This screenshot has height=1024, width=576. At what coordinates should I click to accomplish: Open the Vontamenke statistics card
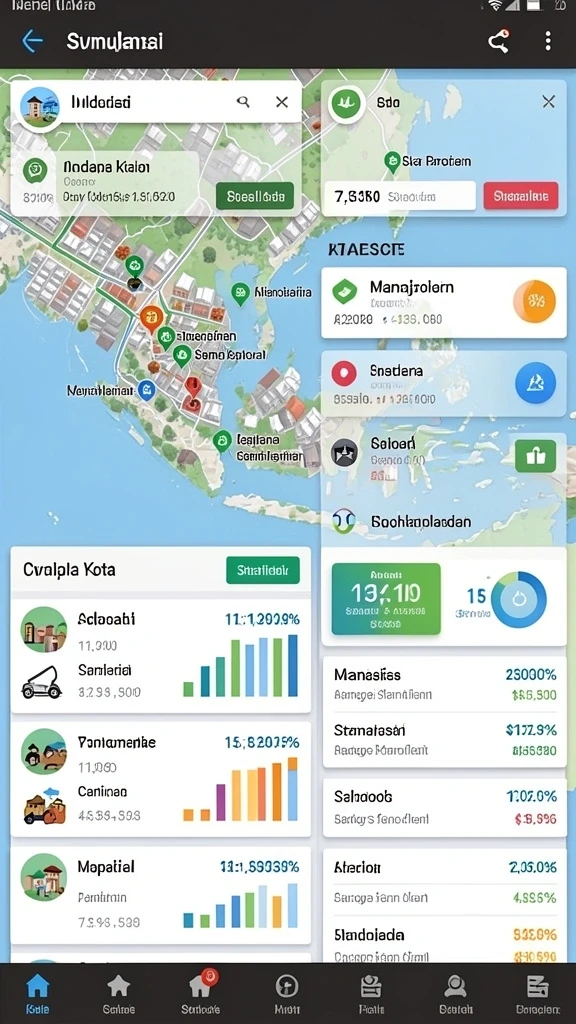click(161, 778)
